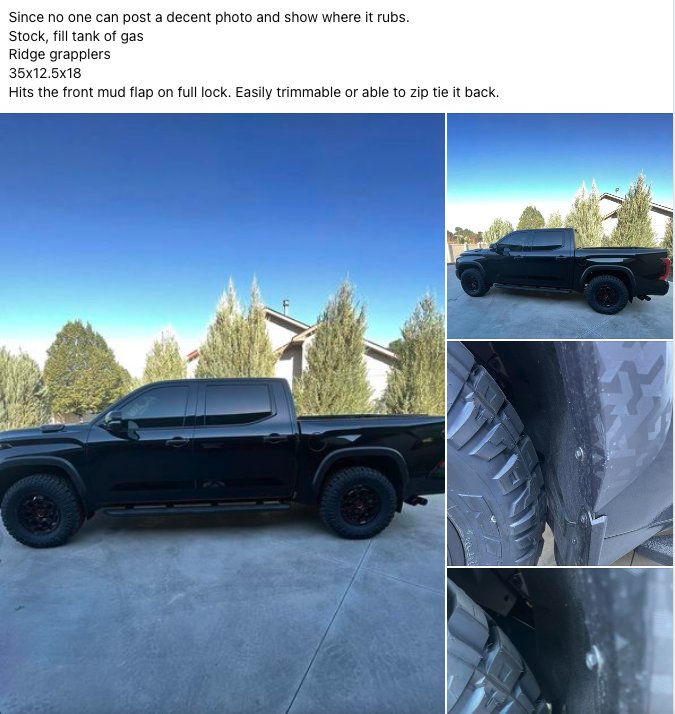
Task: Open the close-up tire and mud flap photo
Action: click(560, 453)
